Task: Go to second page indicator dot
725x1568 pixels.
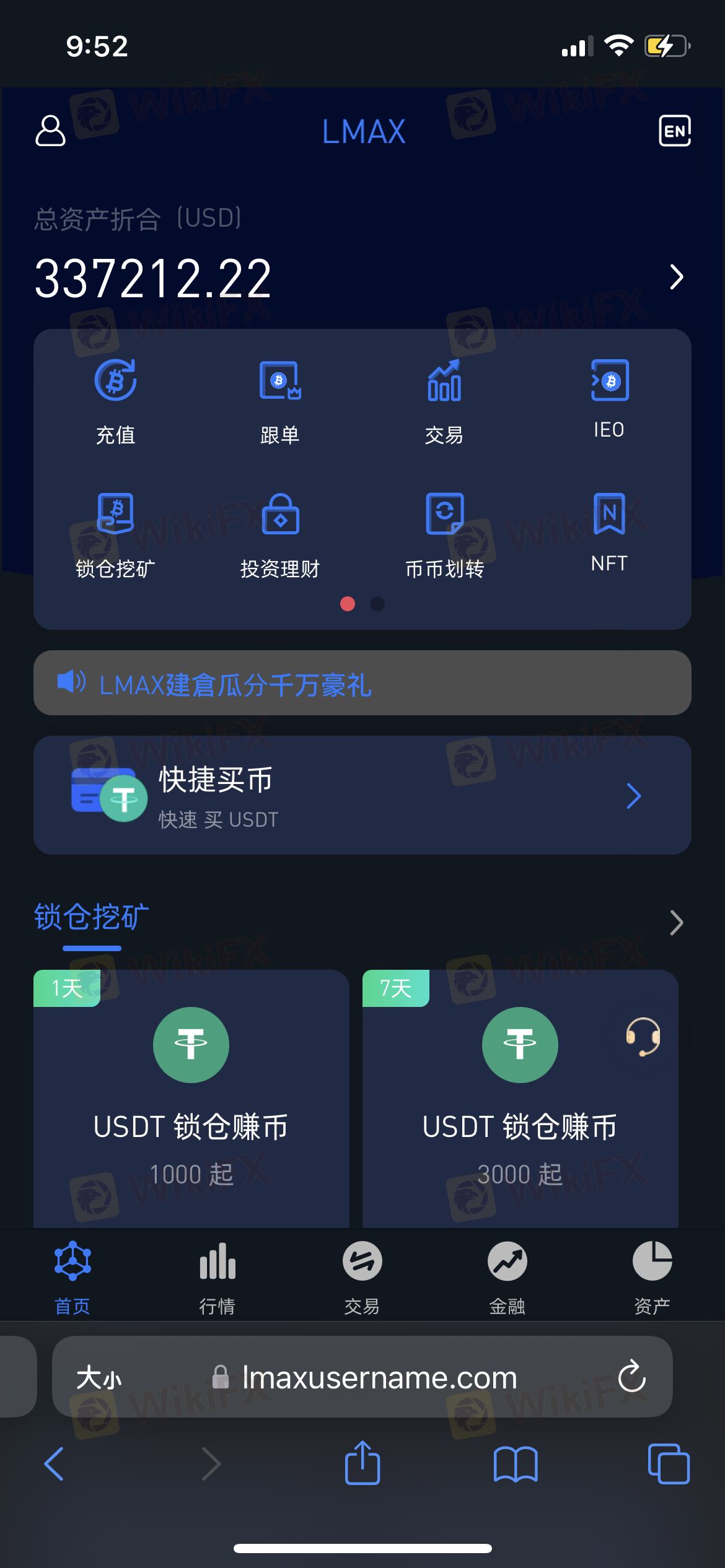Action: click(377, 604)
